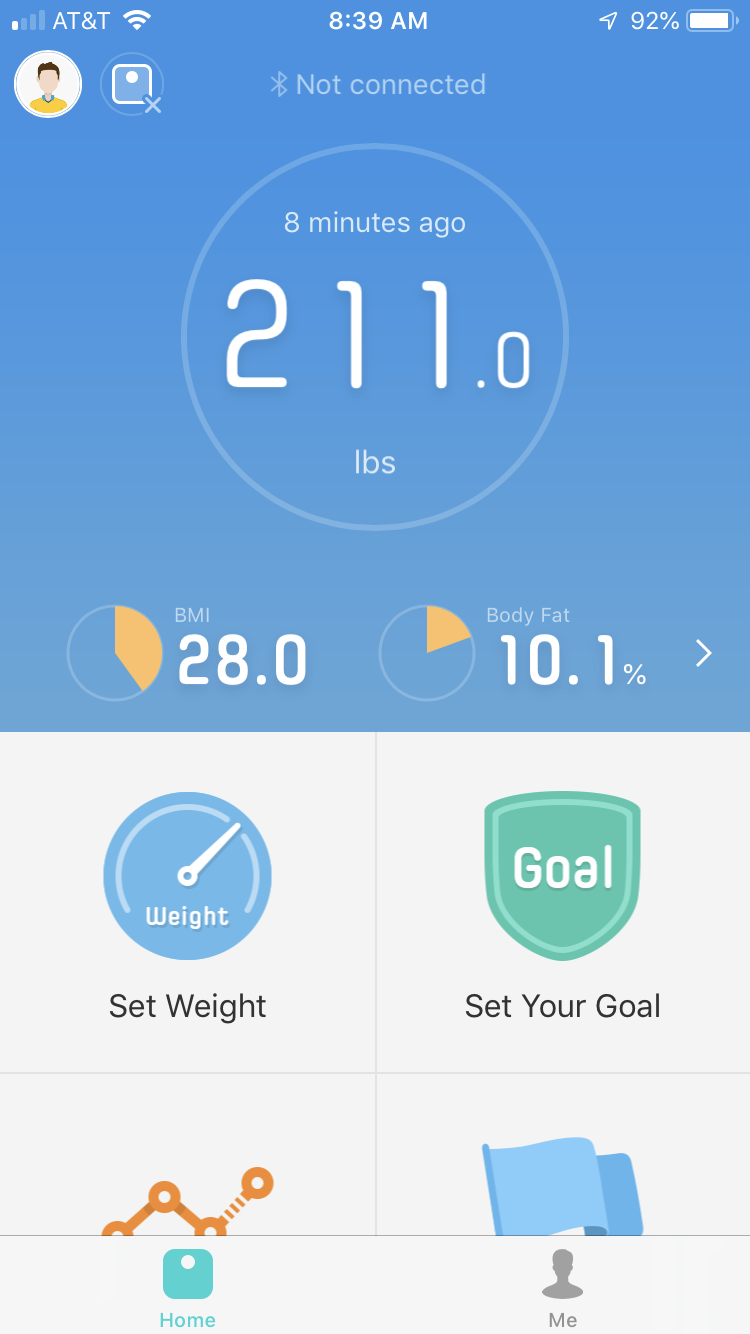This screenshot has height=1334, width=750.
Task: Switch to the Me tab
Action: pos(563,1286)
